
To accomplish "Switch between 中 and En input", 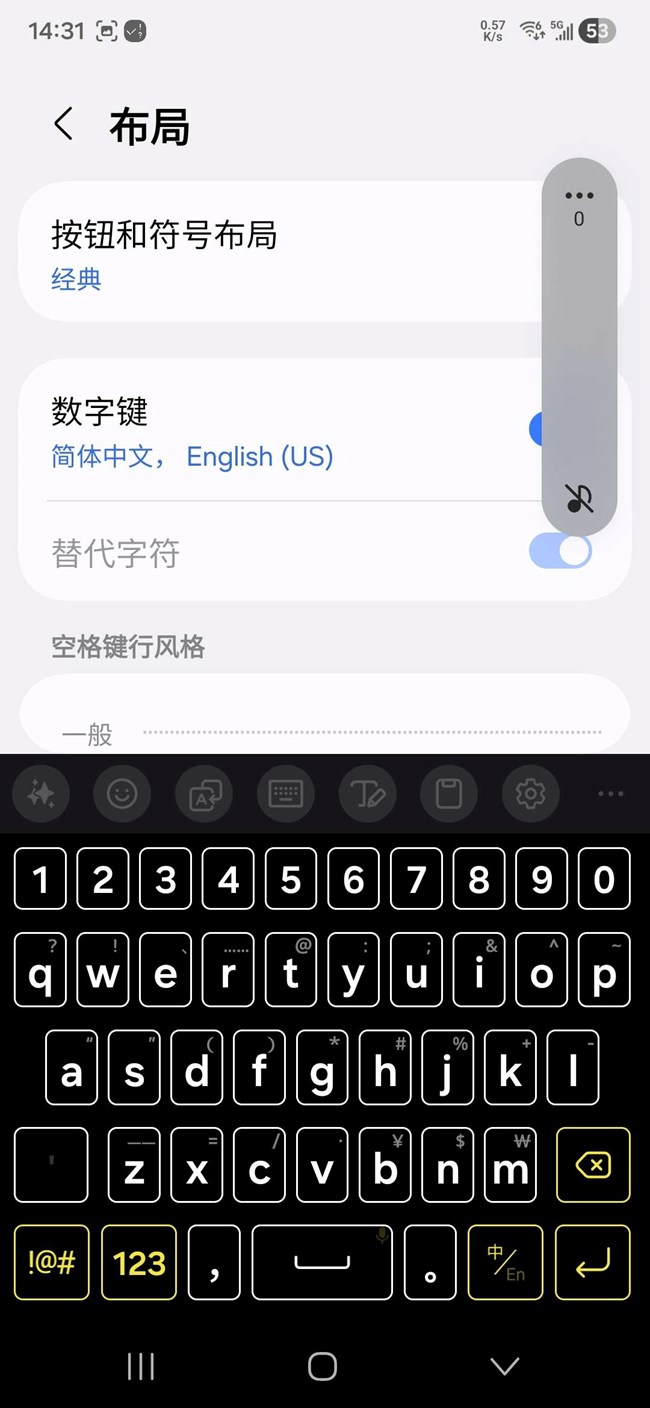I will point(505,1262).
